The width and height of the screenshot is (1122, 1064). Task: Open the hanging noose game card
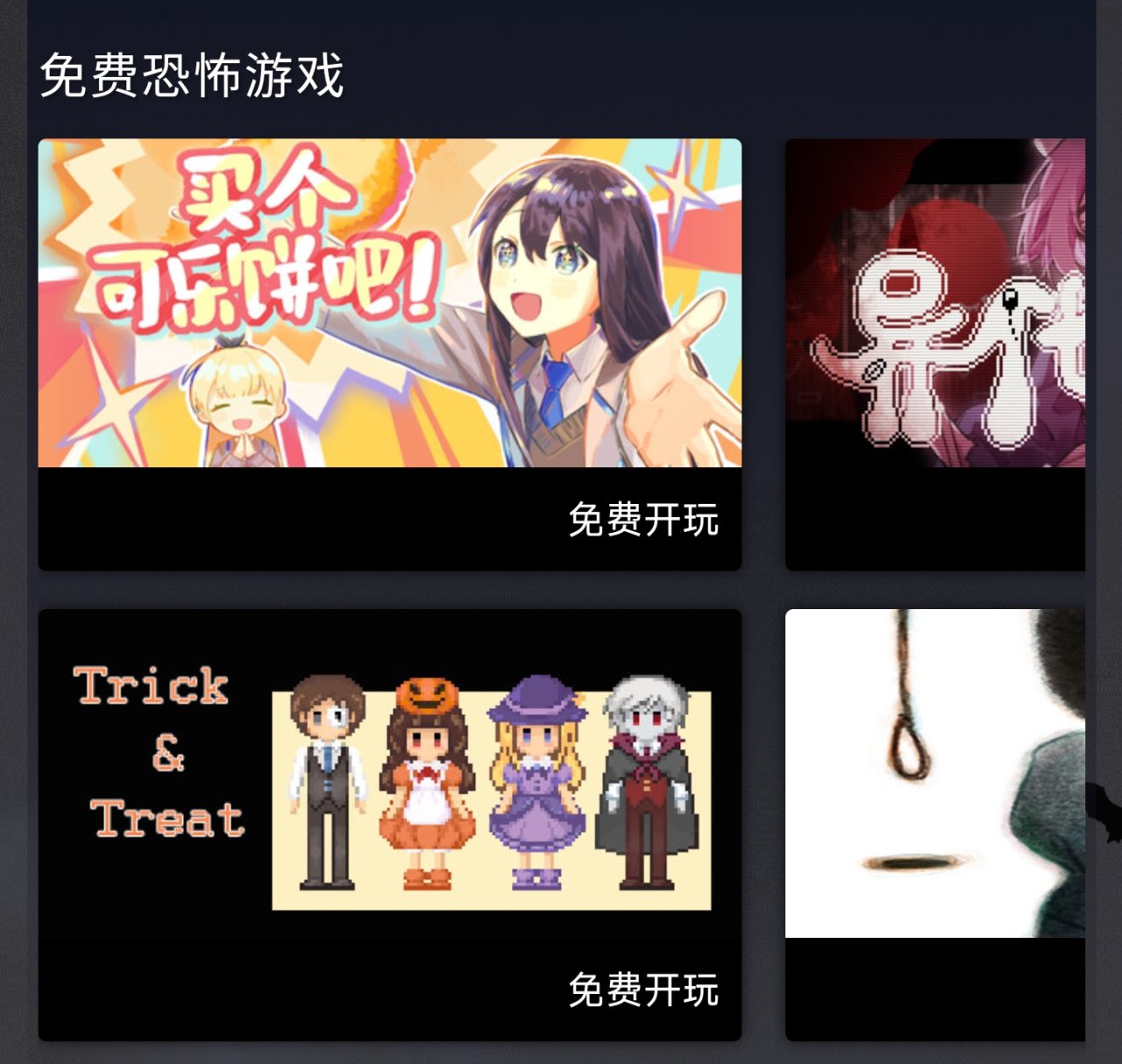coord(934,773)
